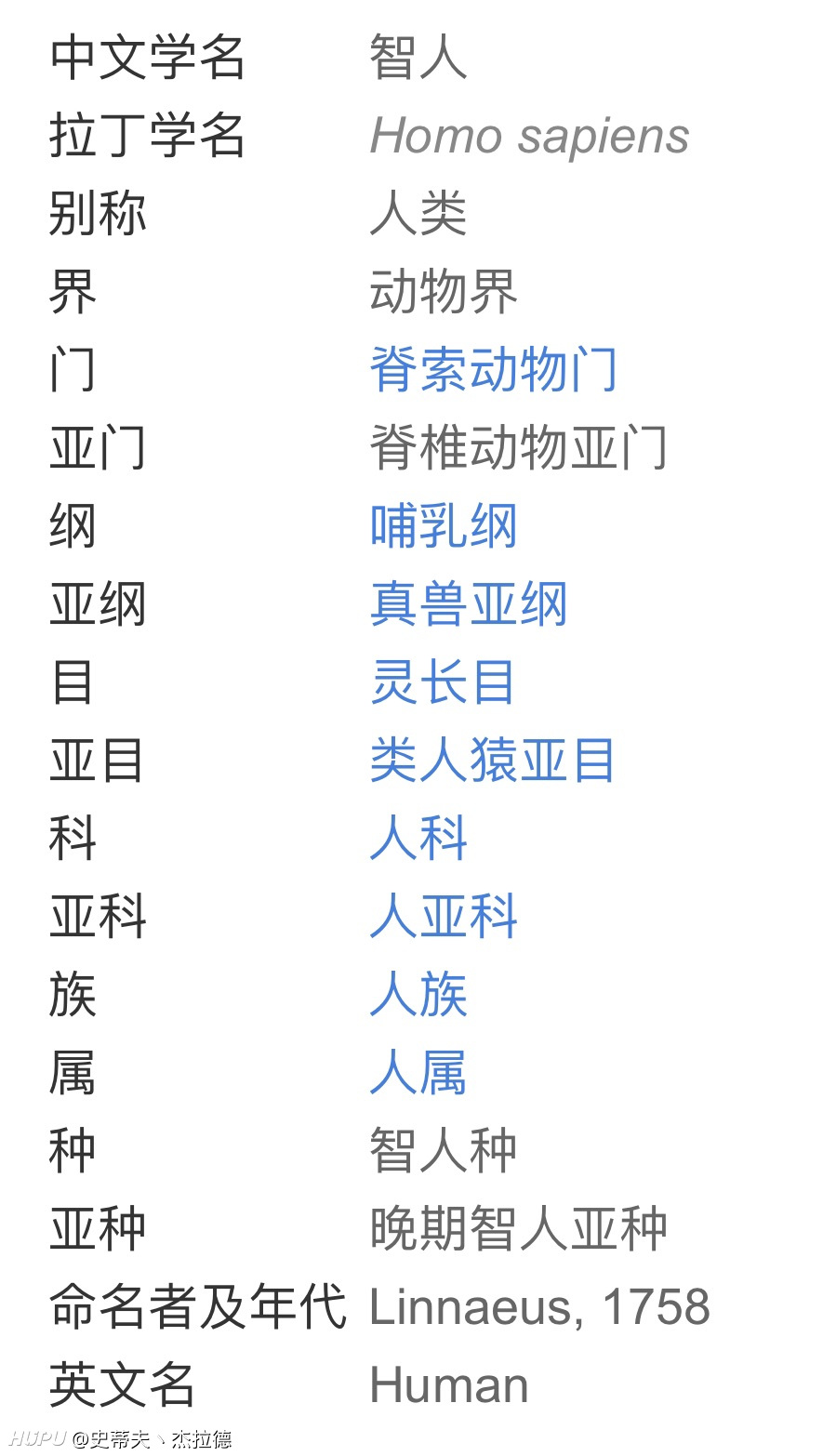The width and height of the screenshot is (823, 1456).
Task: Open the 人族 link
Action: [x=418, y=994]
